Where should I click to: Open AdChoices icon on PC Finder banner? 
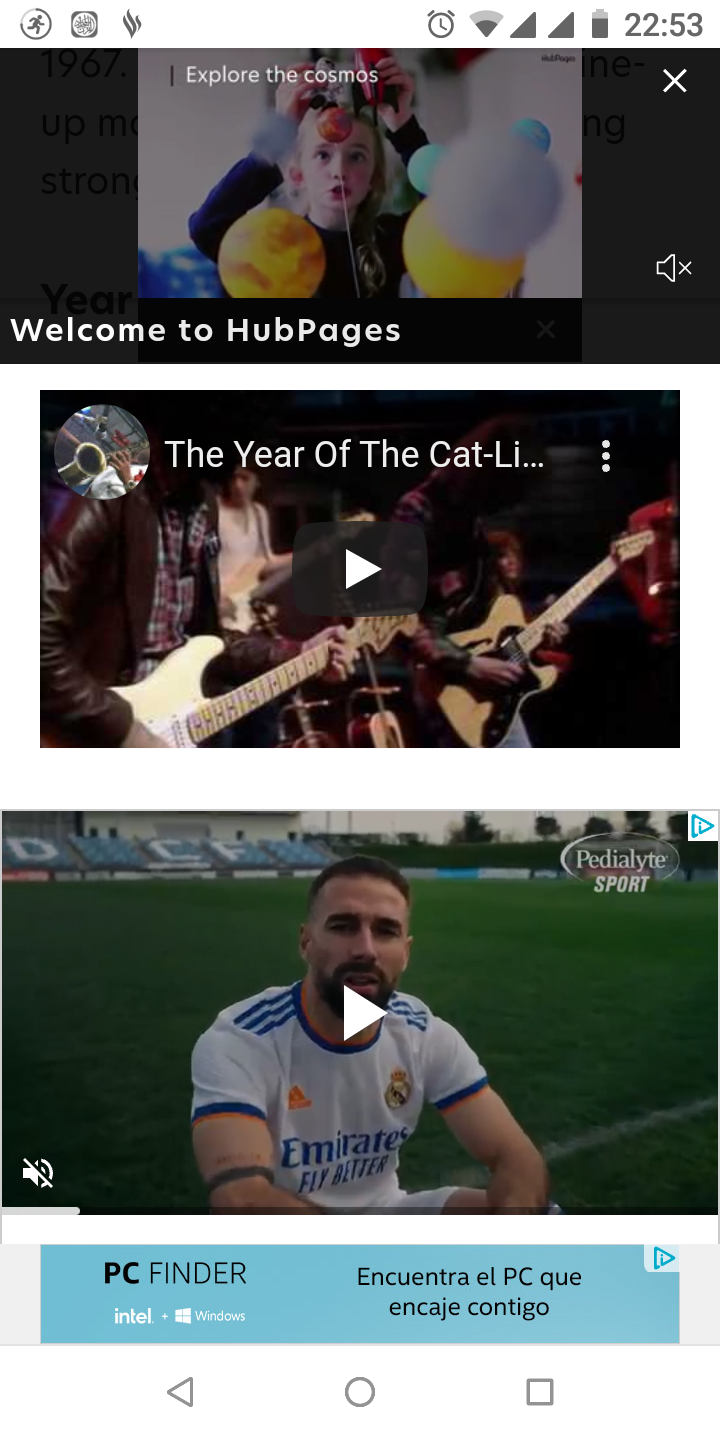click(x=664, y=1259)
